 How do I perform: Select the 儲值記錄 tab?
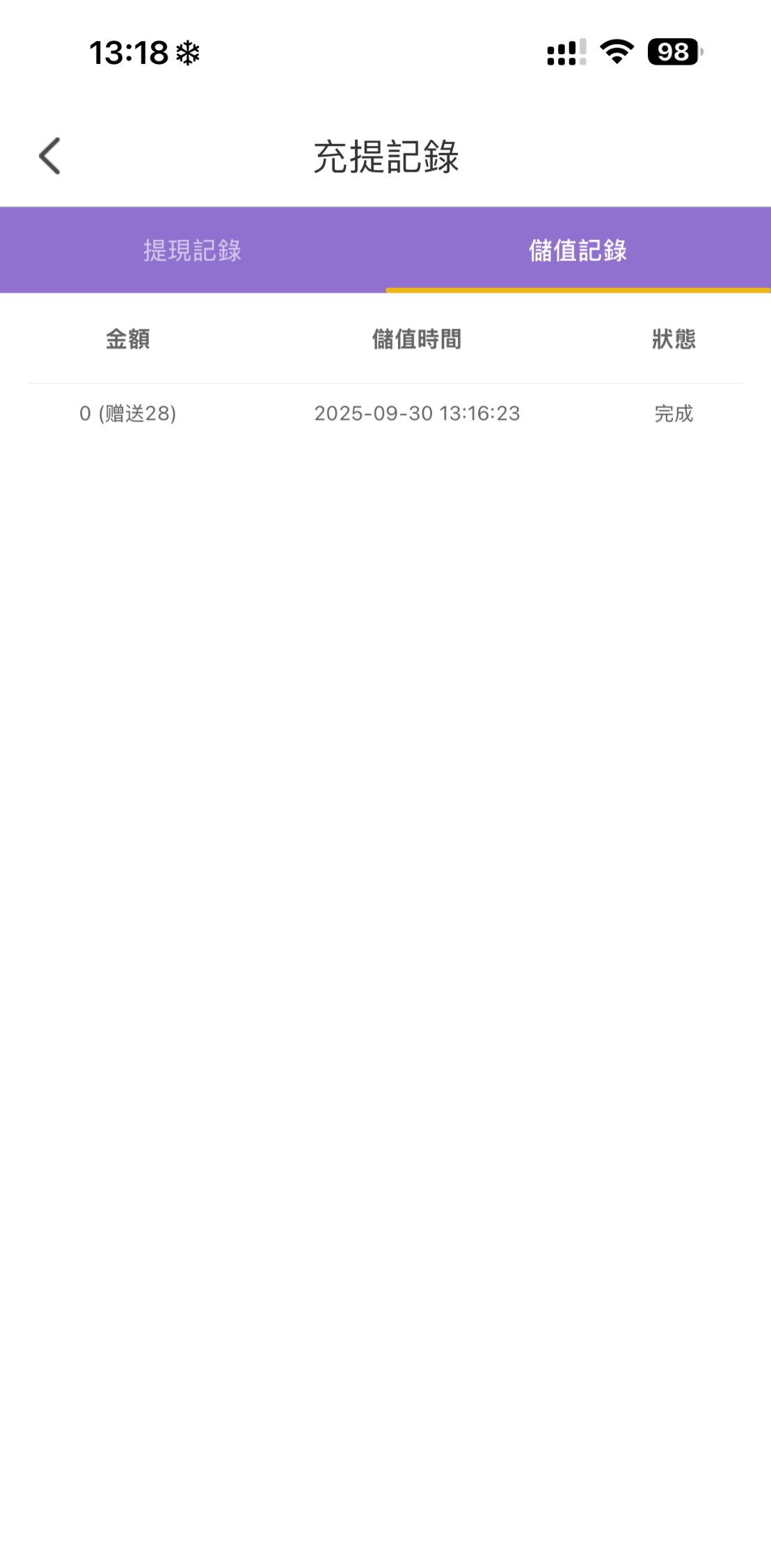coord(578,250)
